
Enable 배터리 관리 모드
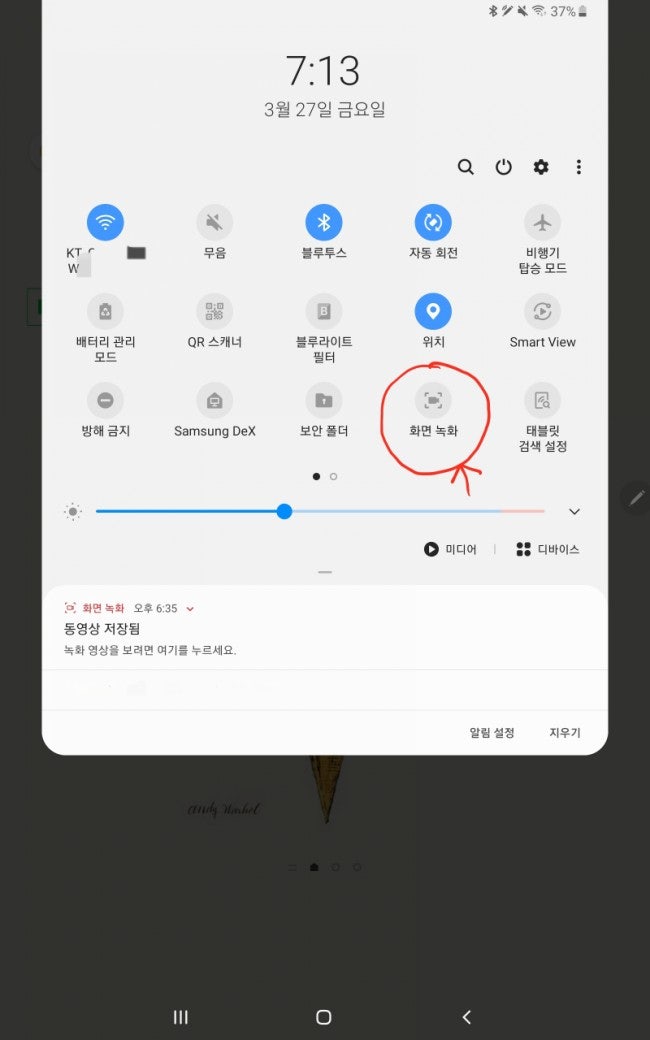(x=105, y=311)
